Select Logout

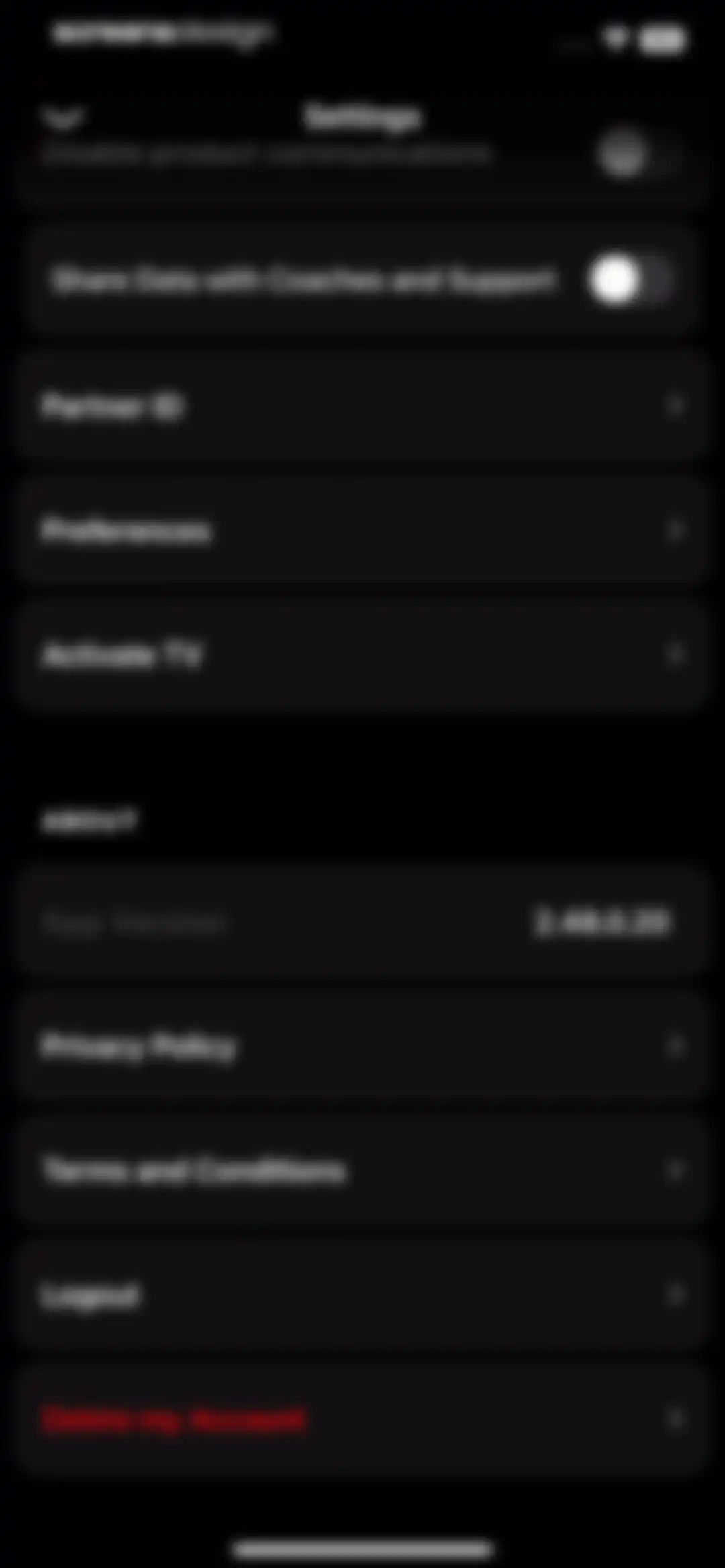[x=362, y=1295]
